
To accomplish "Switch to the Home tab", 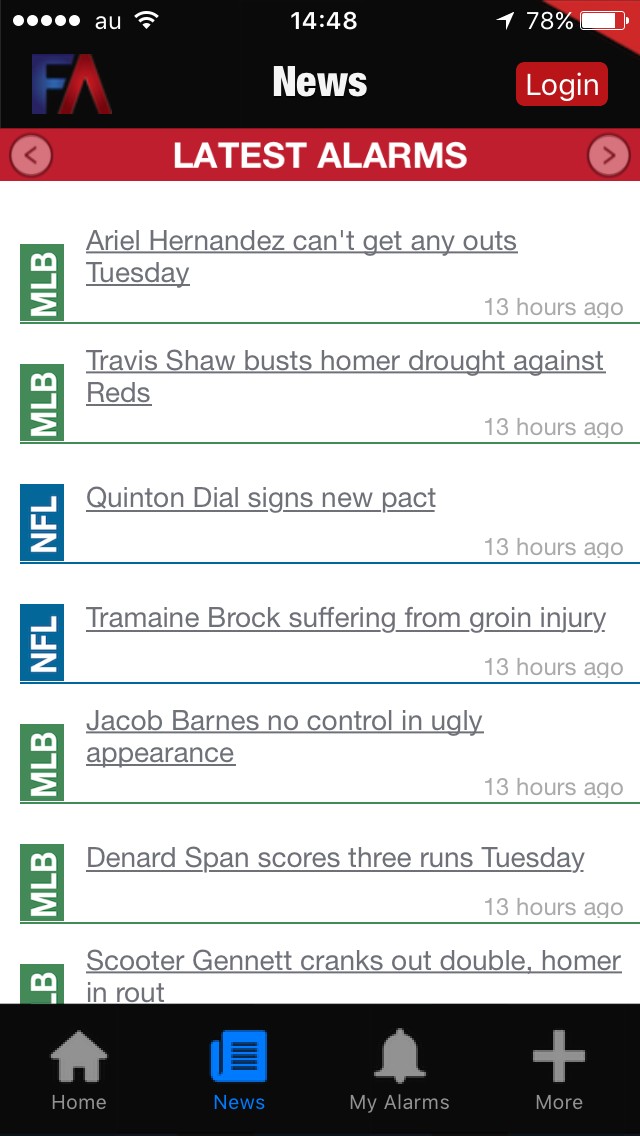I will (79, 1071).
